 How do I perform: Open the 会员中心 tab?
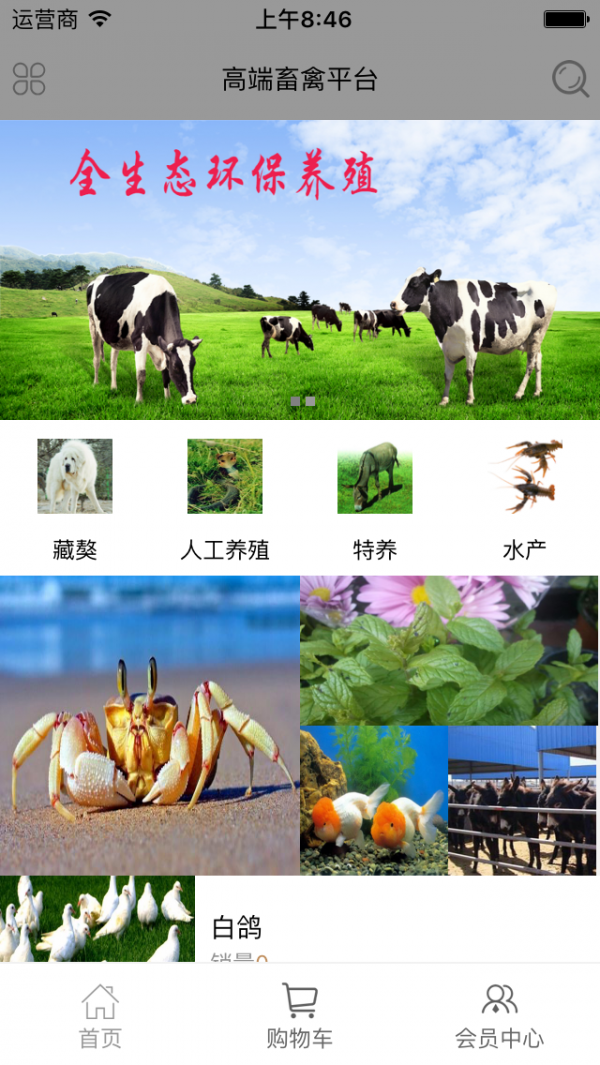point(499,1016)
